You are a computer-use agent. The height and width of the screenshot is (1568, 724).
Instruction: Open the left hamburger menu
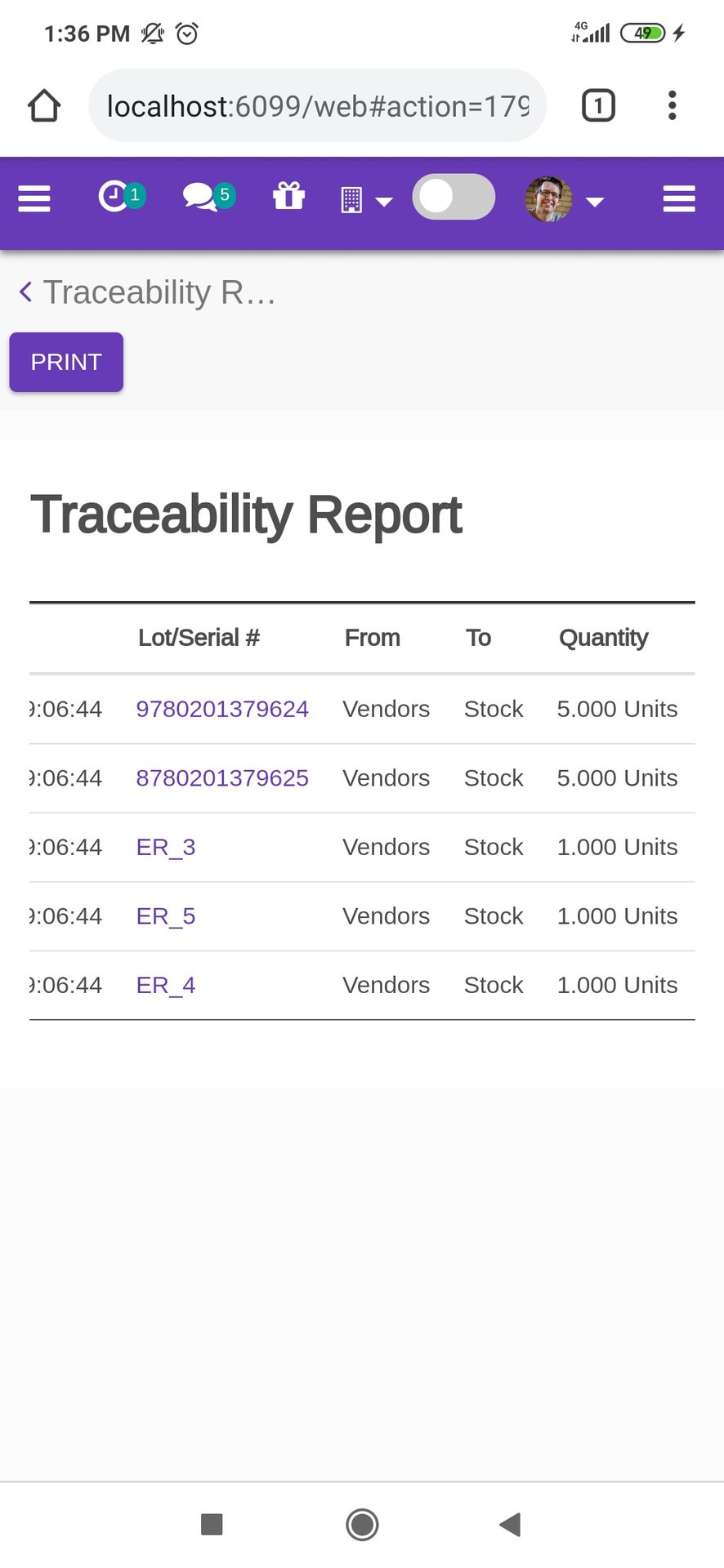[x=34, y=198]
